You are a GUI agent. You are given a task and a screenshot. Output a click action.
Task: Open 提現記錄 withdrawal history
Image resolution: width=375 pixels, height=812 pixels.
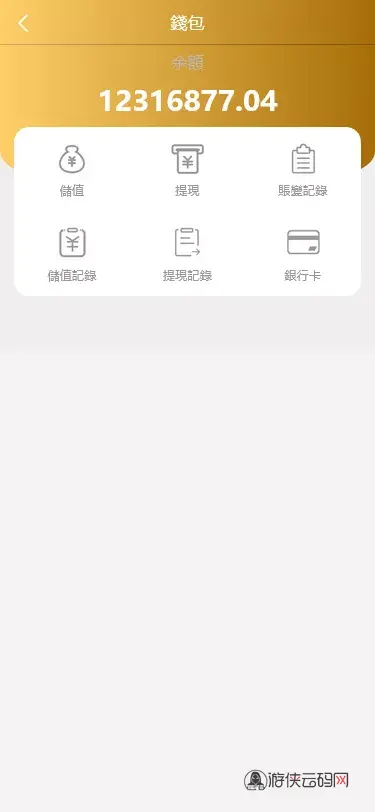click(x=188, y=255)
